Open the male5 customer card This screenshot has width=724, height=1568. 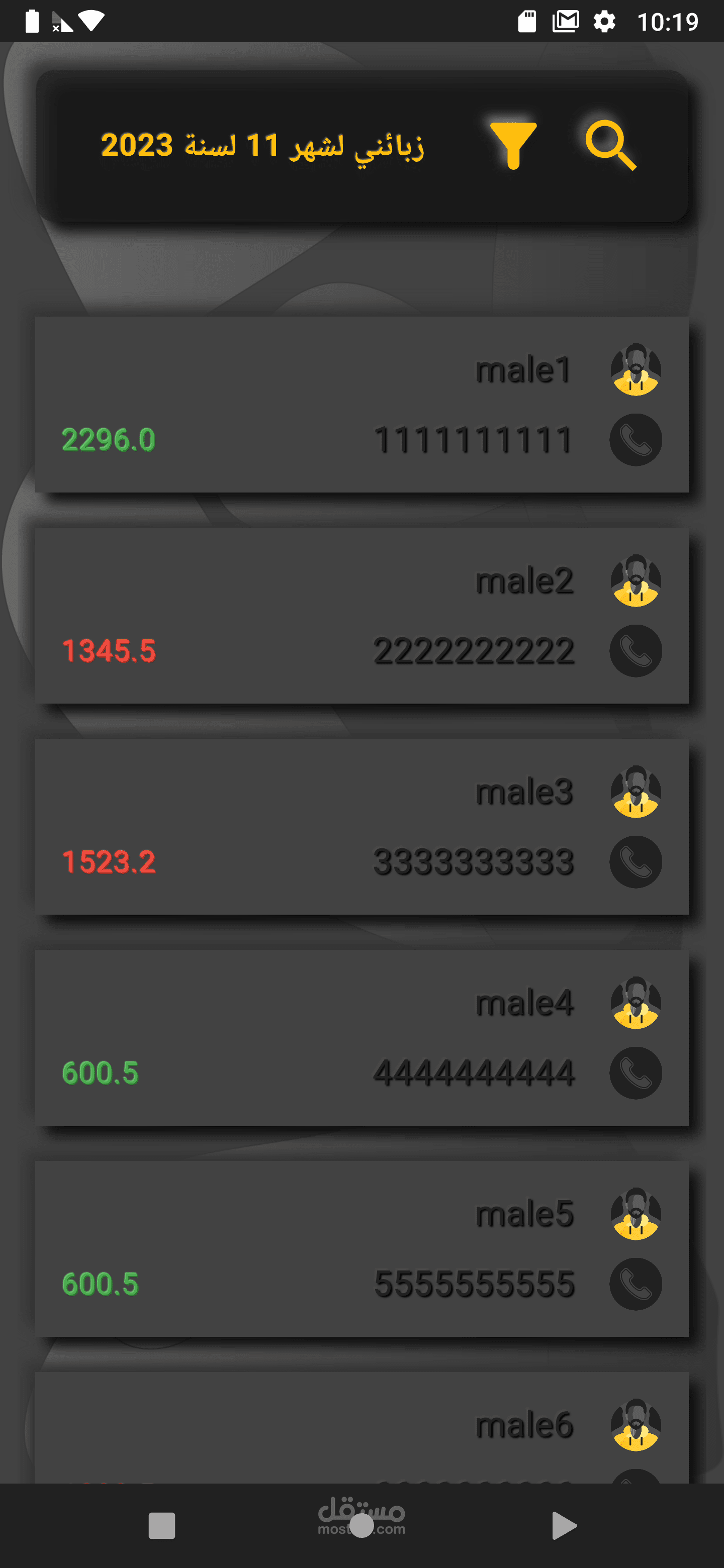[361, 1249]
